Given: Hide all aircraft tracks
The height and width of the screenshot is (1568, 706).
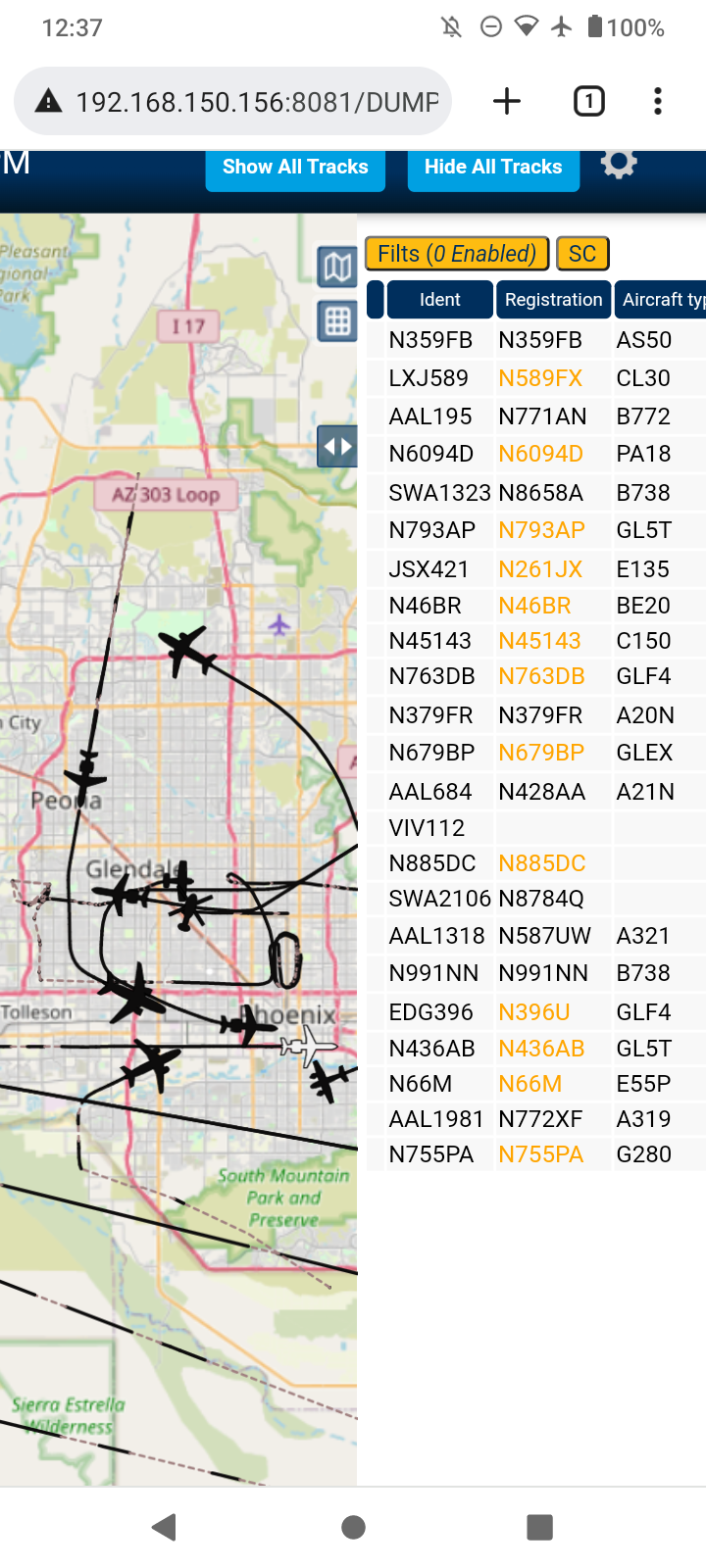Looking at the screenshot, I should pyautogui.click(x=493, y=168).
